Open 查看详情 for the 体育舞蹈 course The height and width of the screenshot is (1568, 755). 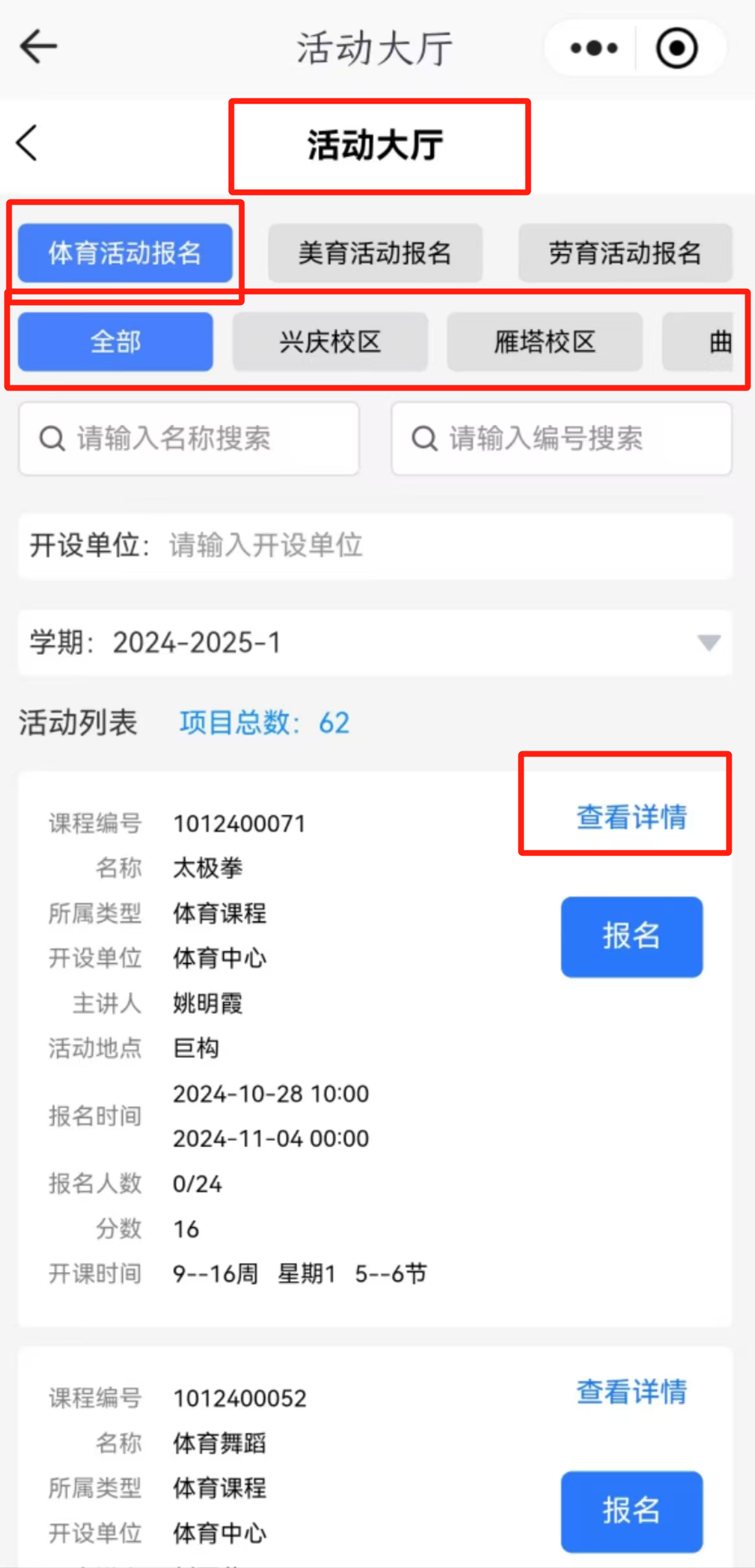pyautogui.click(x=631, y=1391)
